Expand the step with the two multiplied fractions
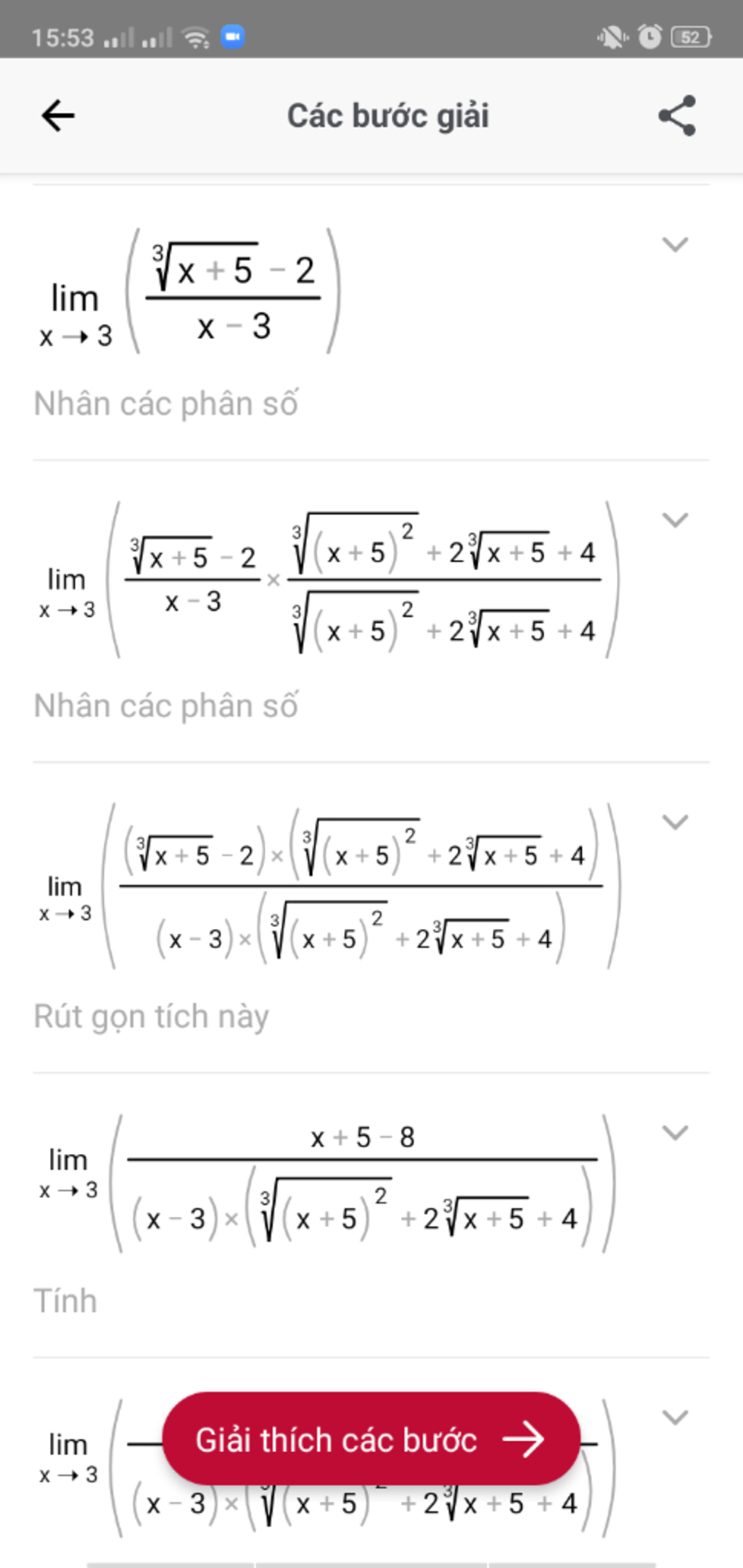The width and height of the screenshot is (743, 1568). [x=675, y=519]
